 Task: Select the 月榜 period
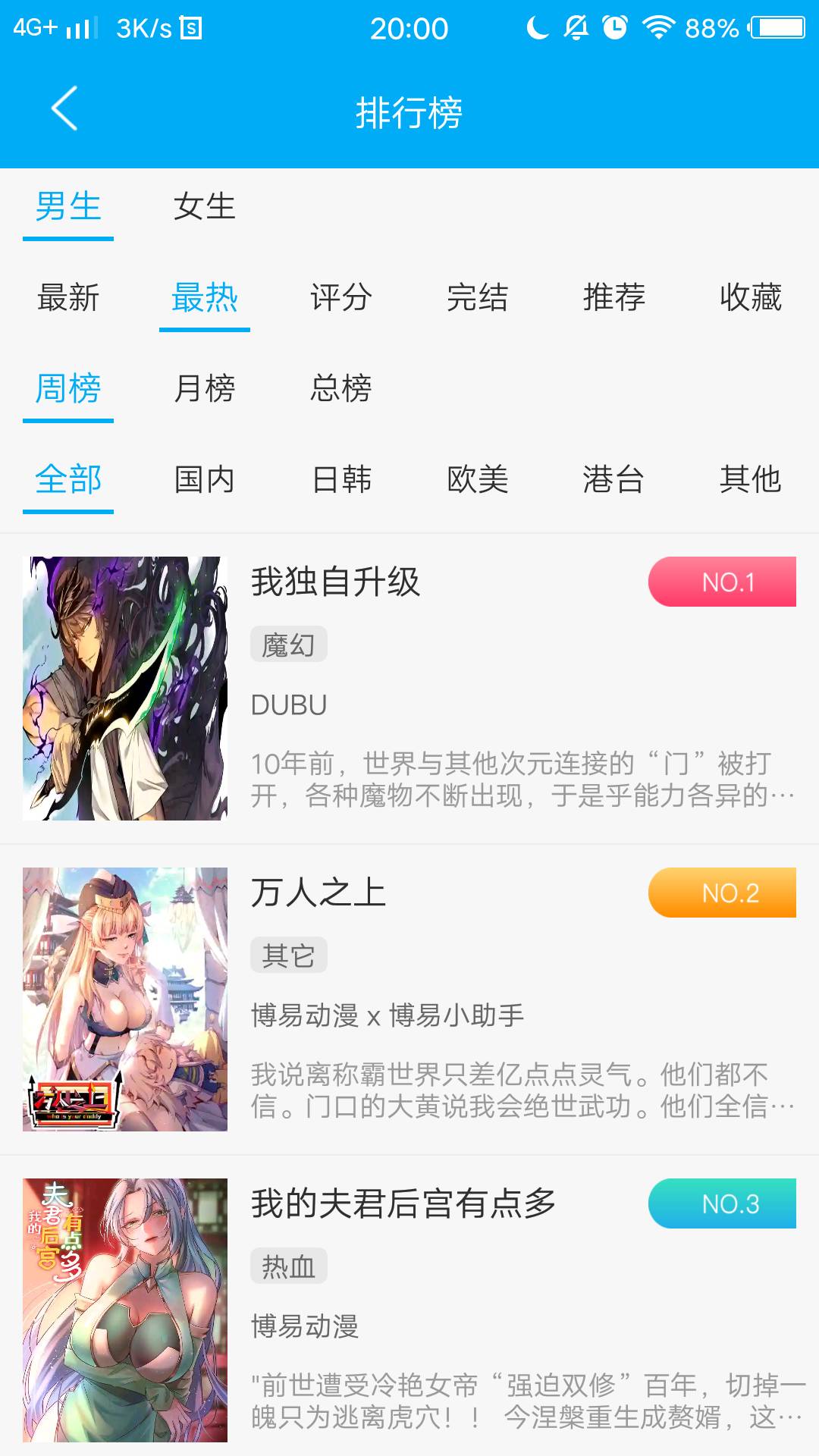coord(204,388)
